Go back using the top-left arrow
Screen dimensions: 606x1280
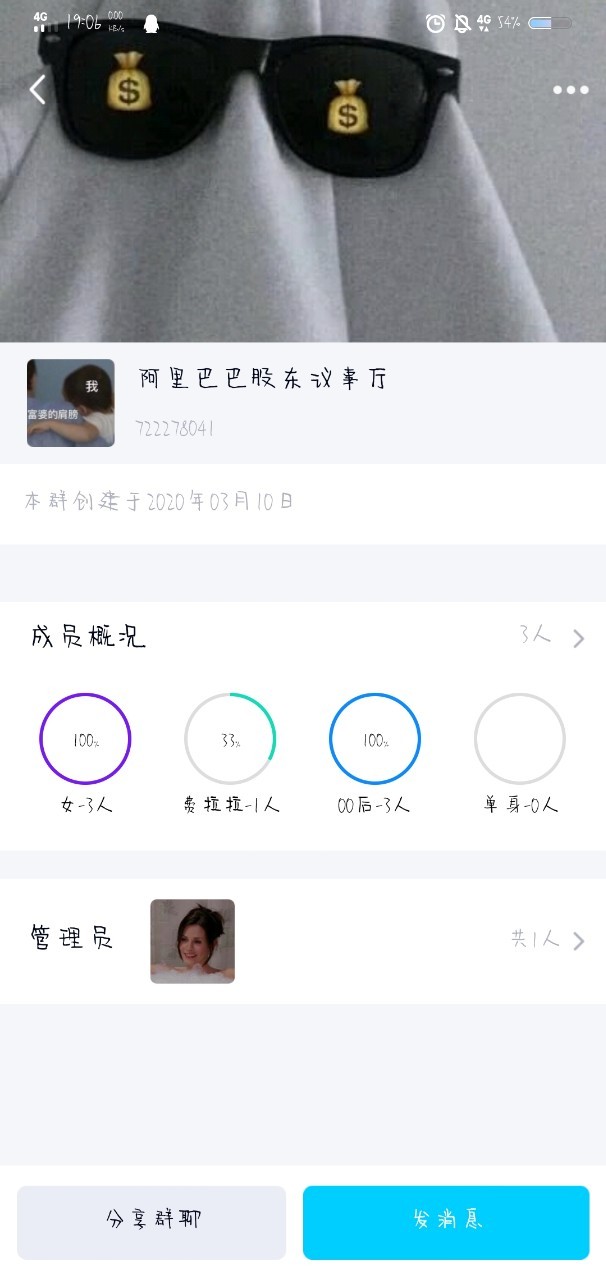click(37, 90)
